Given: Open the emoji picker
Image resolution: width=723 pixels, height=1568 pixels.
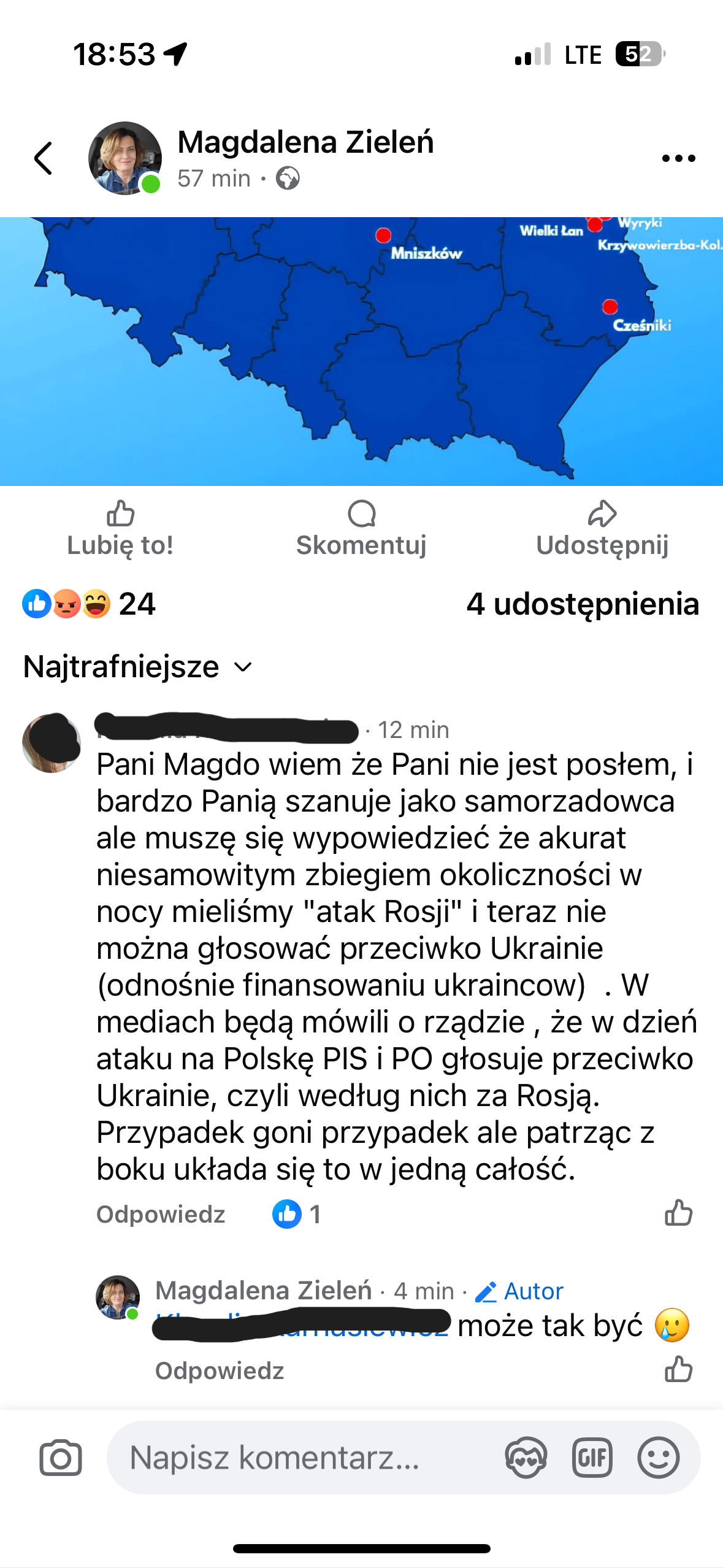Looking at the screenshot, I should (659, 1458).
